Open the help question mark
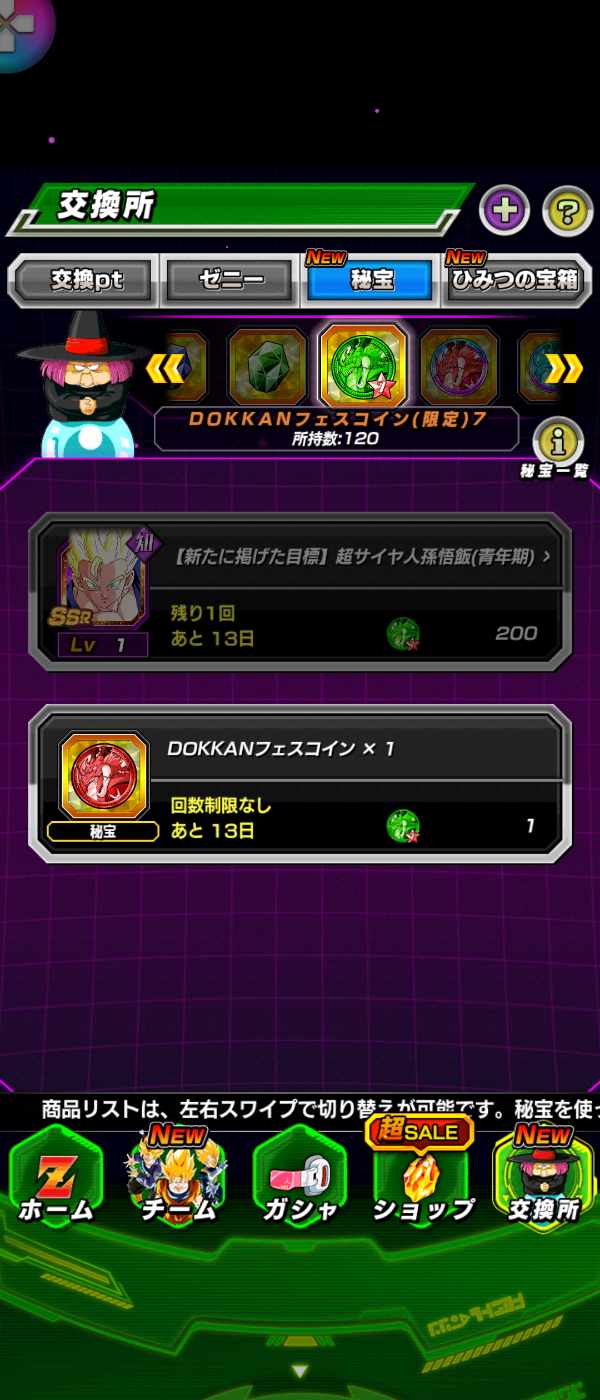Image resolution: width=600 pixels, height=1400 pixels. click(567, 211)
